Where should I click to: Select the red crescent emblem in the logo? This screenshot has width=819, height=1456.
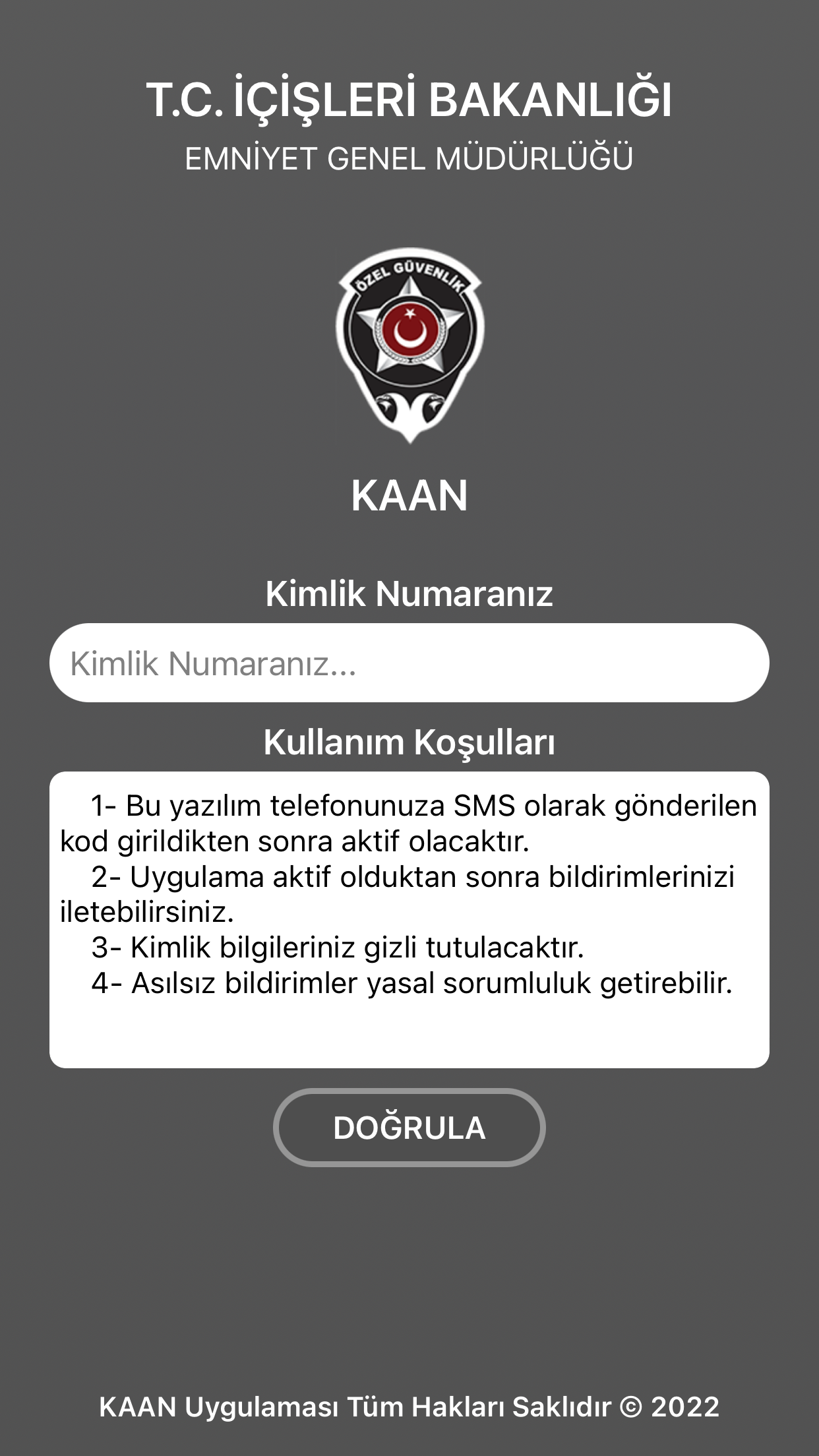point(409,330)
